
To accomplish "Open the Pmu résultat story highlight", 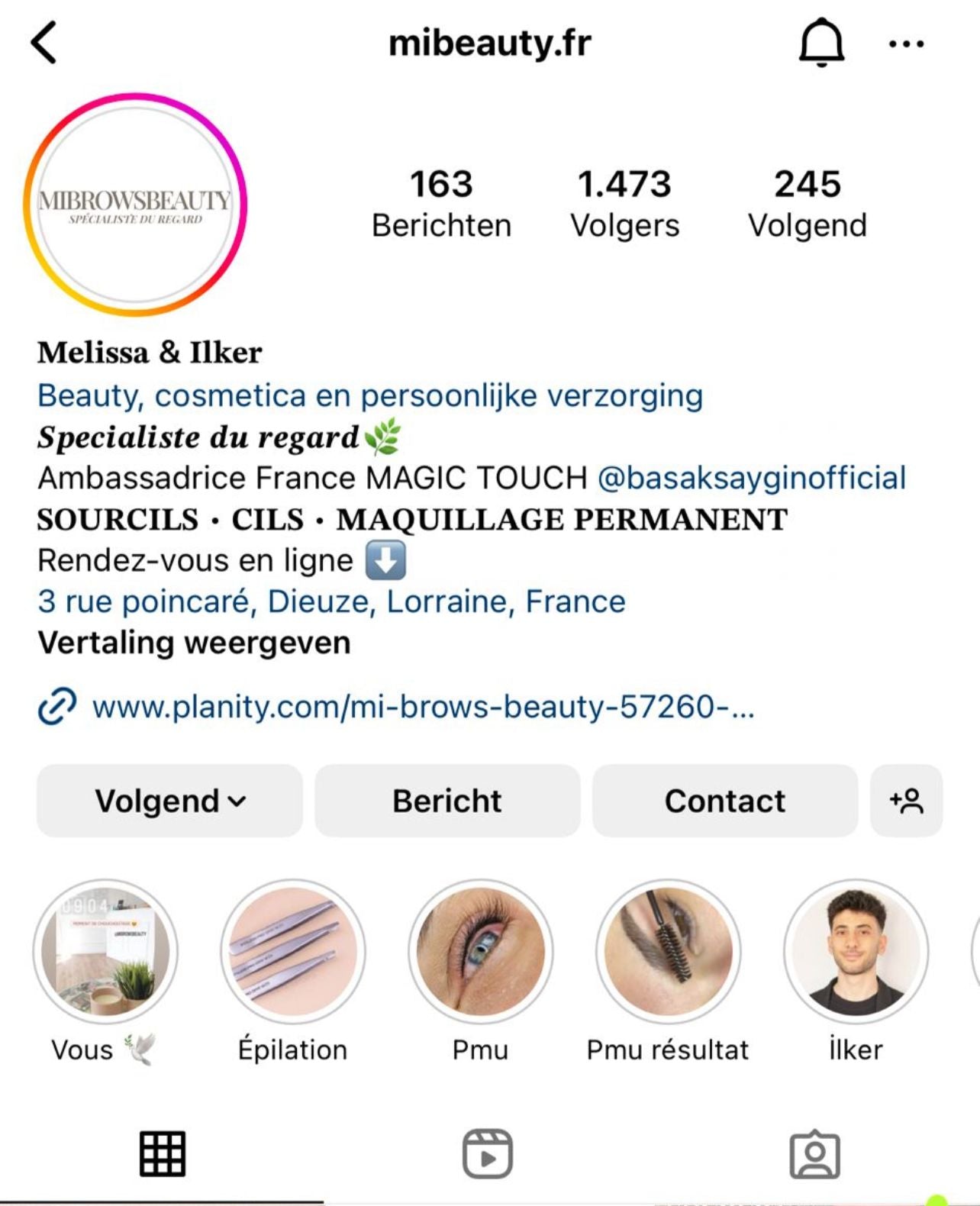I will click(668, 951).
